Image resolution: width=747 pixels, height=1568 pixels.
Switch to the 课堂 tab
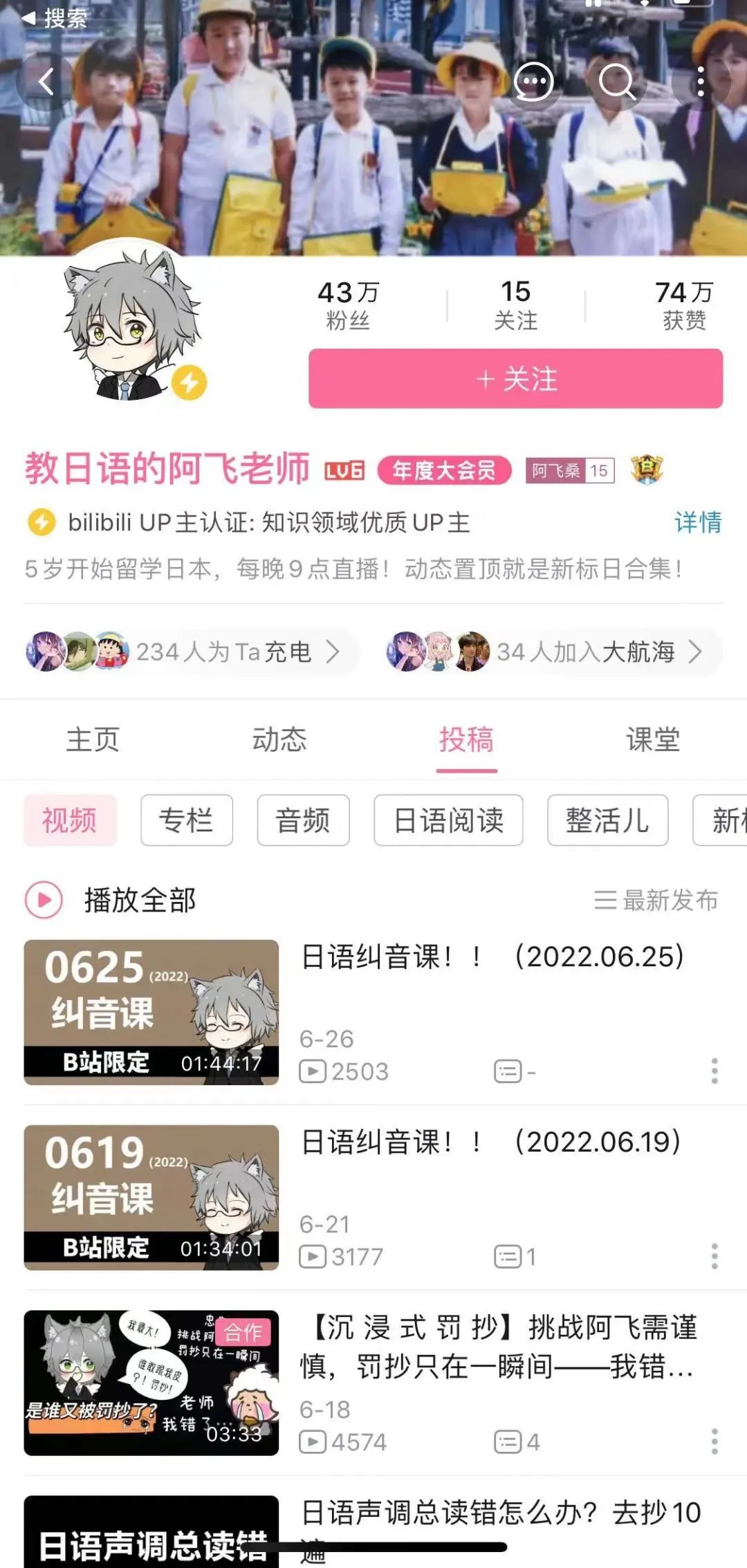point(653,739)
